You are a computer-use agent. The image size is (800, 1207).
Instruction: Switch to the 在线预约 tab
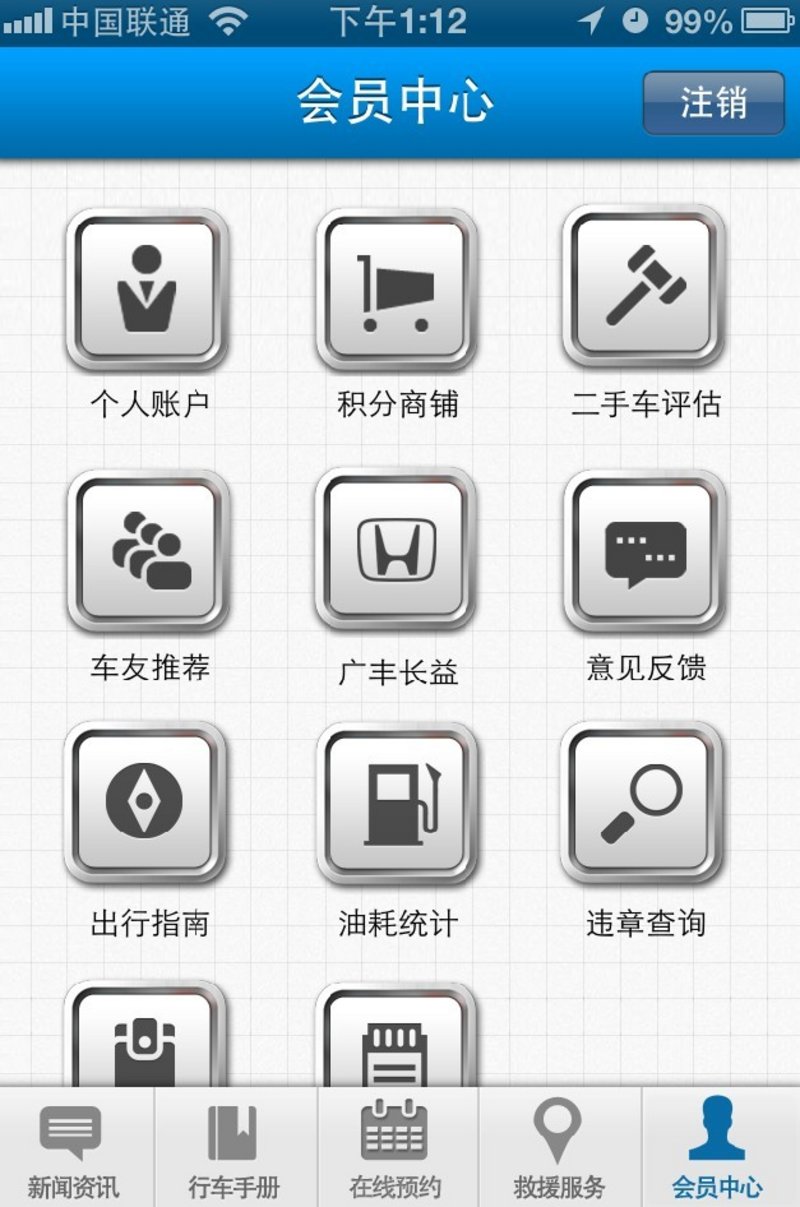[x=395, y=1148]
